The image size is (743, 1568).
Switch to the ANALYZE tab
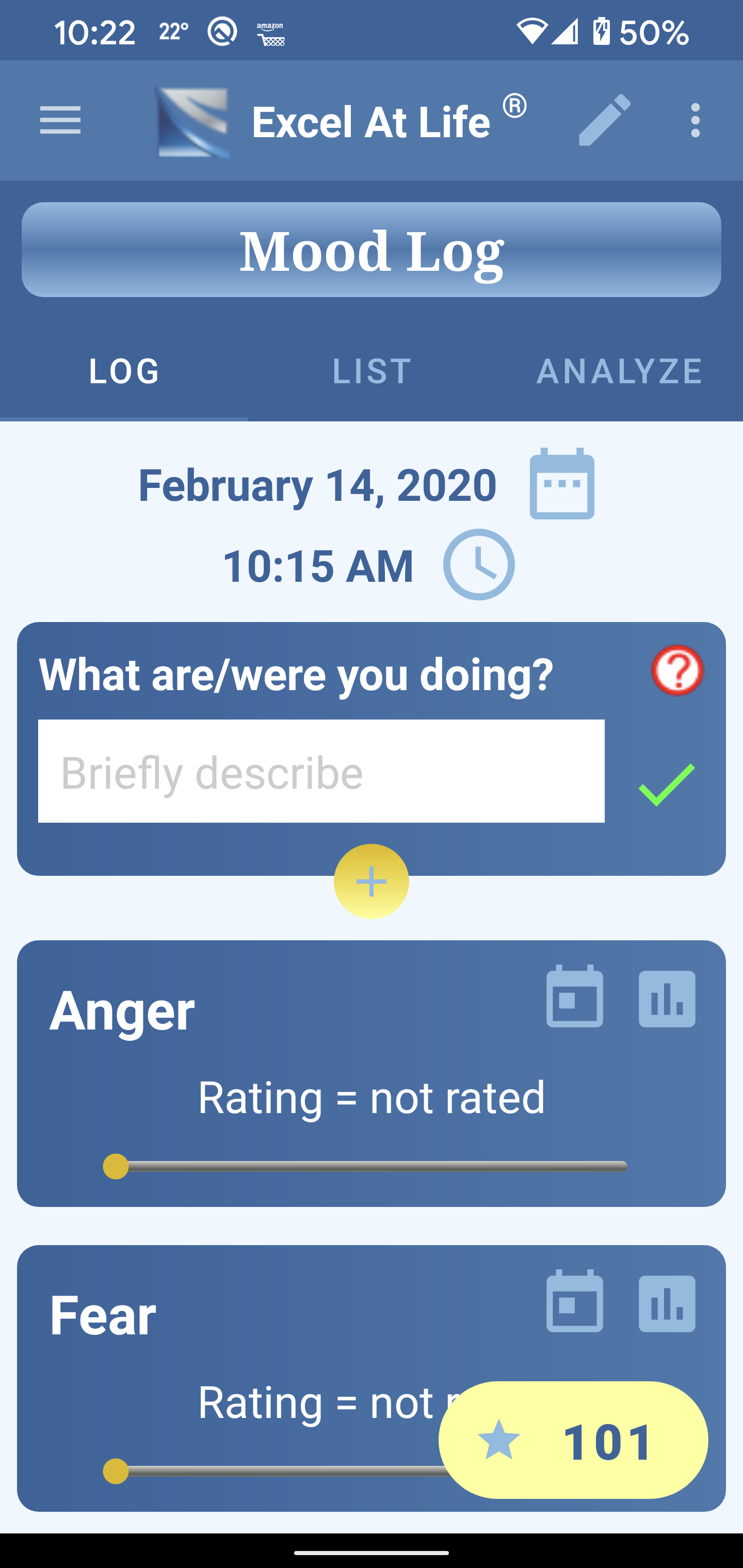[x=619, y=371]
